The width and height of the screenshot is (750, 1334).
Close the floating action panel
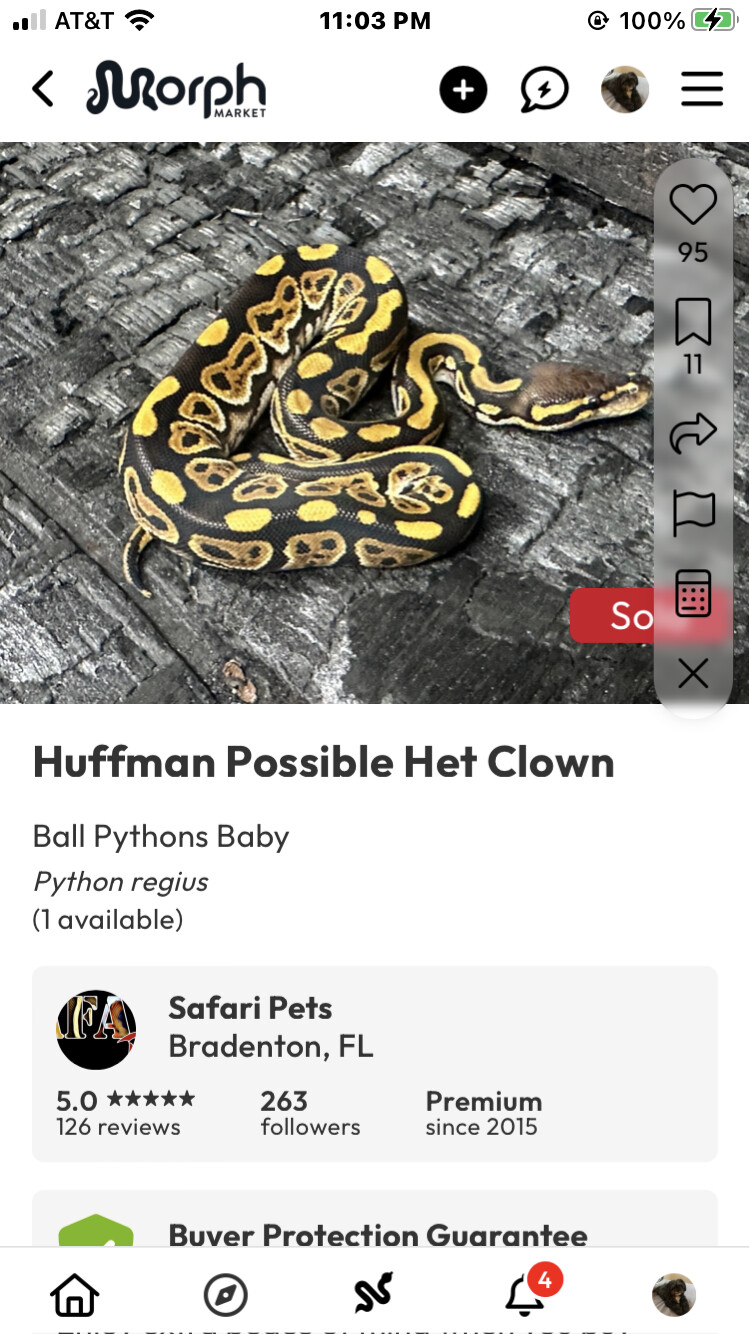pos(693,673)
